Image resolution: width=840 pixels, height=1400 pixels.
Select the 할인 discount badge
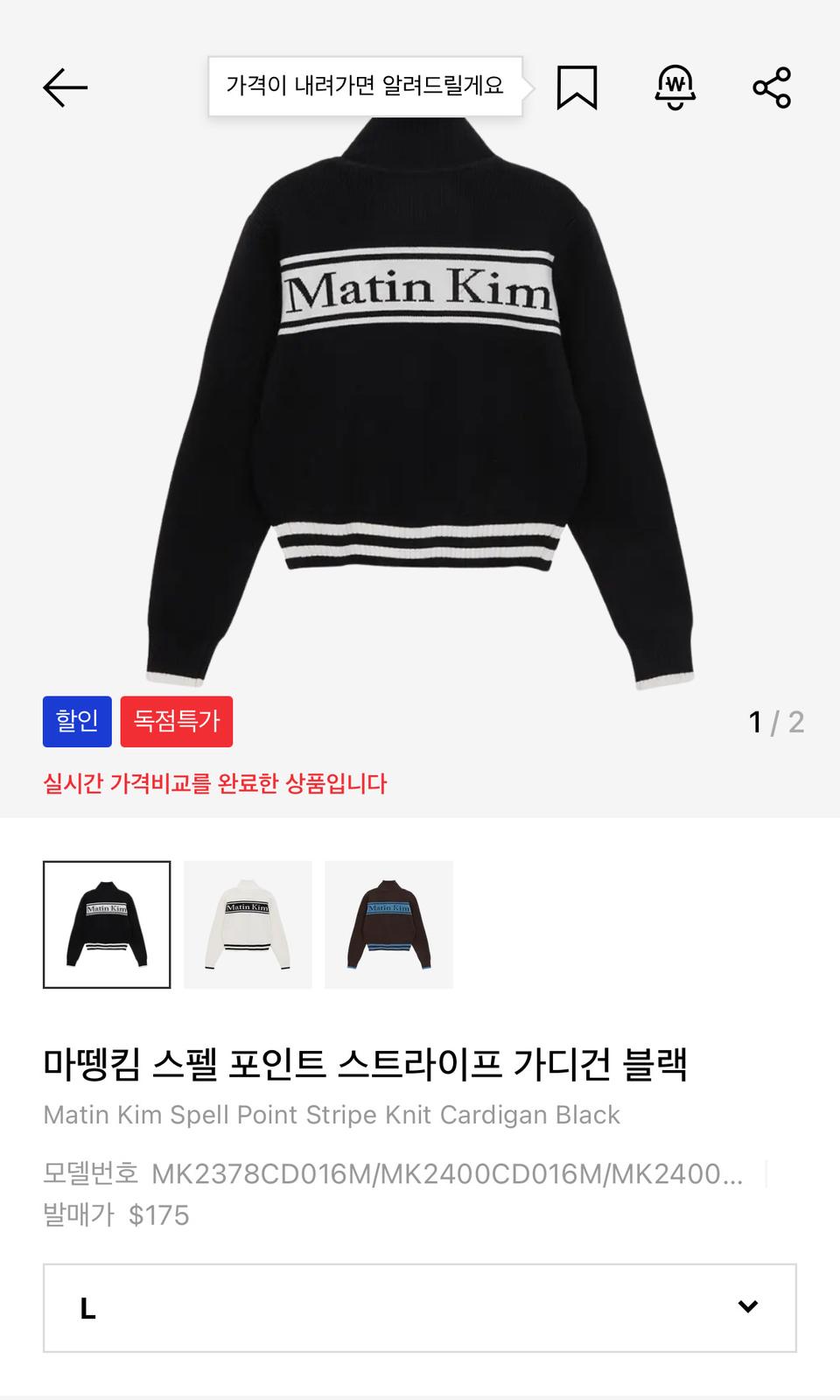[x=76, y=721]
